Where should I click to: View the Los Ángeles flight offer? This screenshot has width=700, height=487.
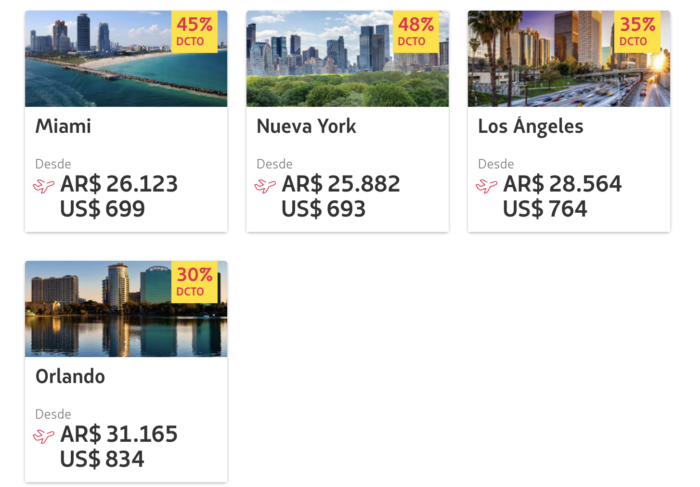pyautogui.click(x=568, y=122)
